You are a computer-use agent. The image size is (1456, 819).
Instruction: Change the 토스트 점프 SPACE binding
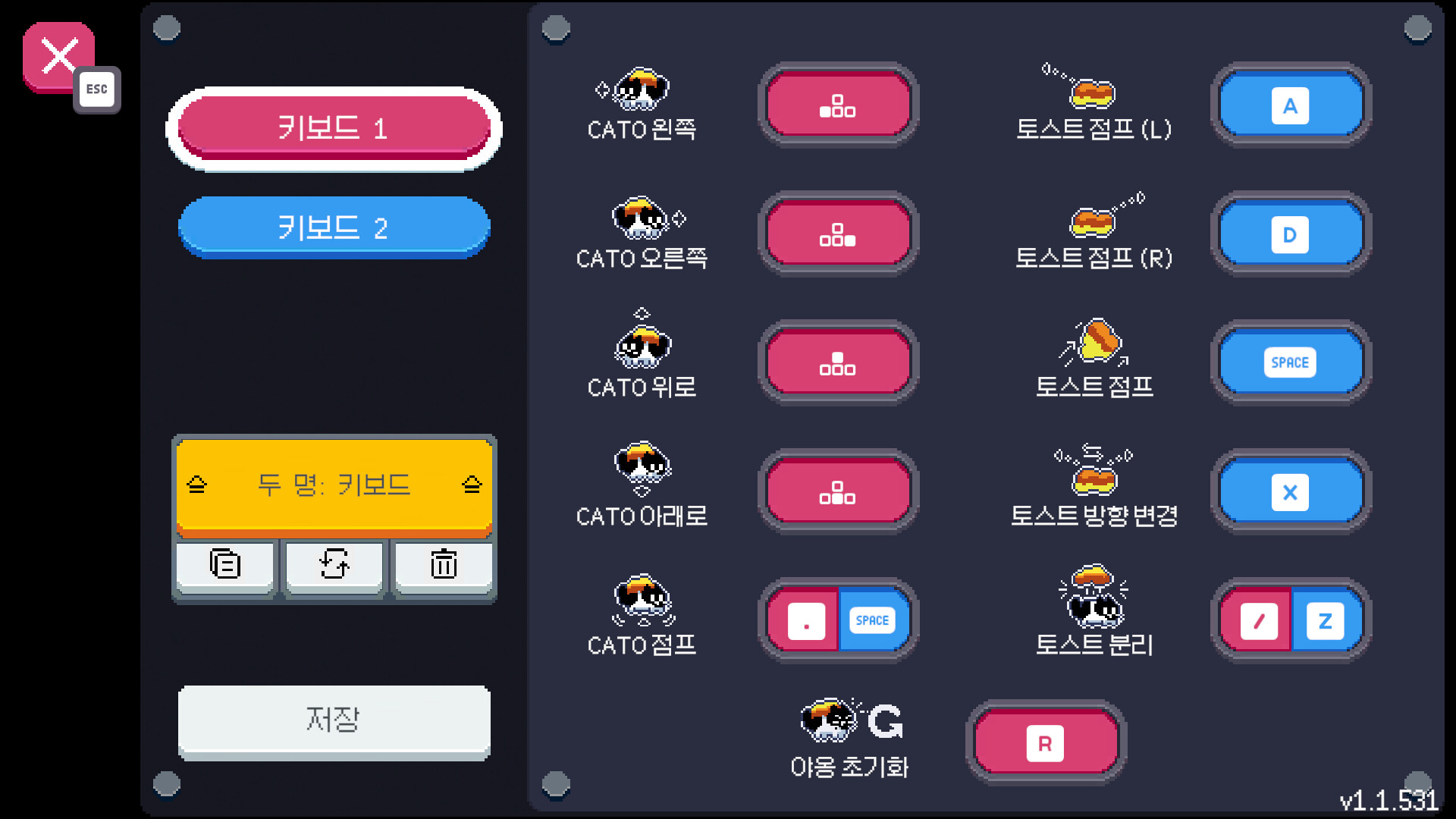click(1290, 362)
